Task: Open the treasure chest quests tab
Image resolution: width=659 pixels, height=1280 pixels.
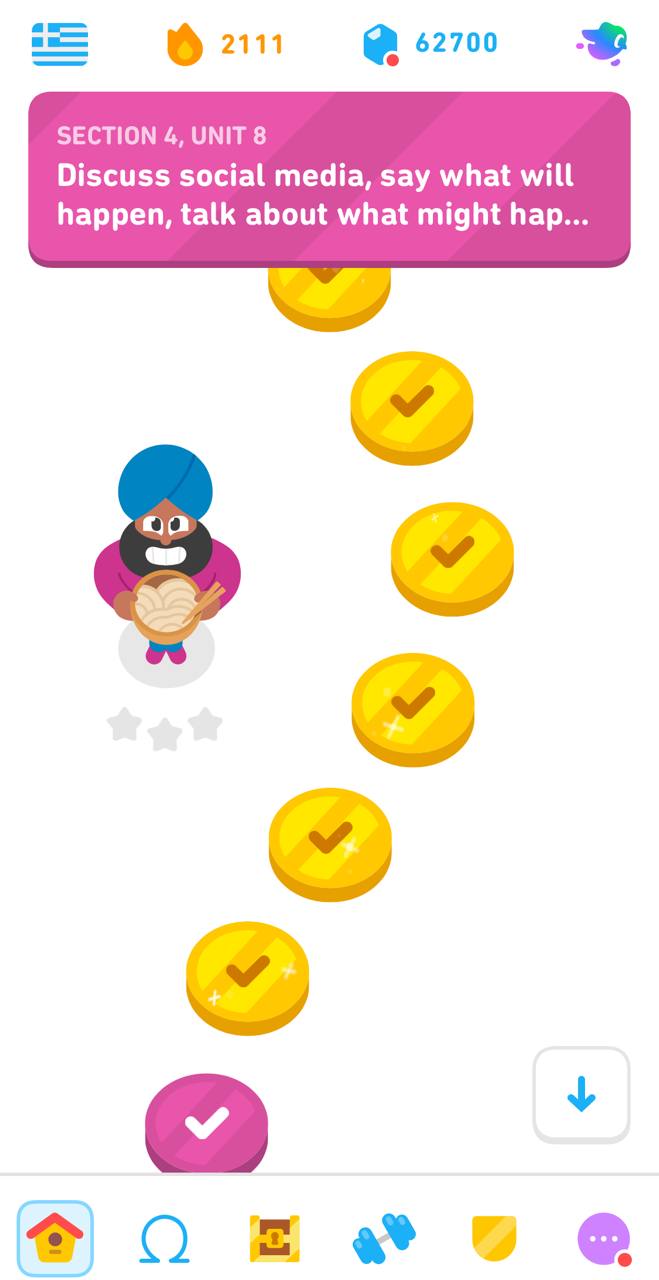Action: (275, 1238)
